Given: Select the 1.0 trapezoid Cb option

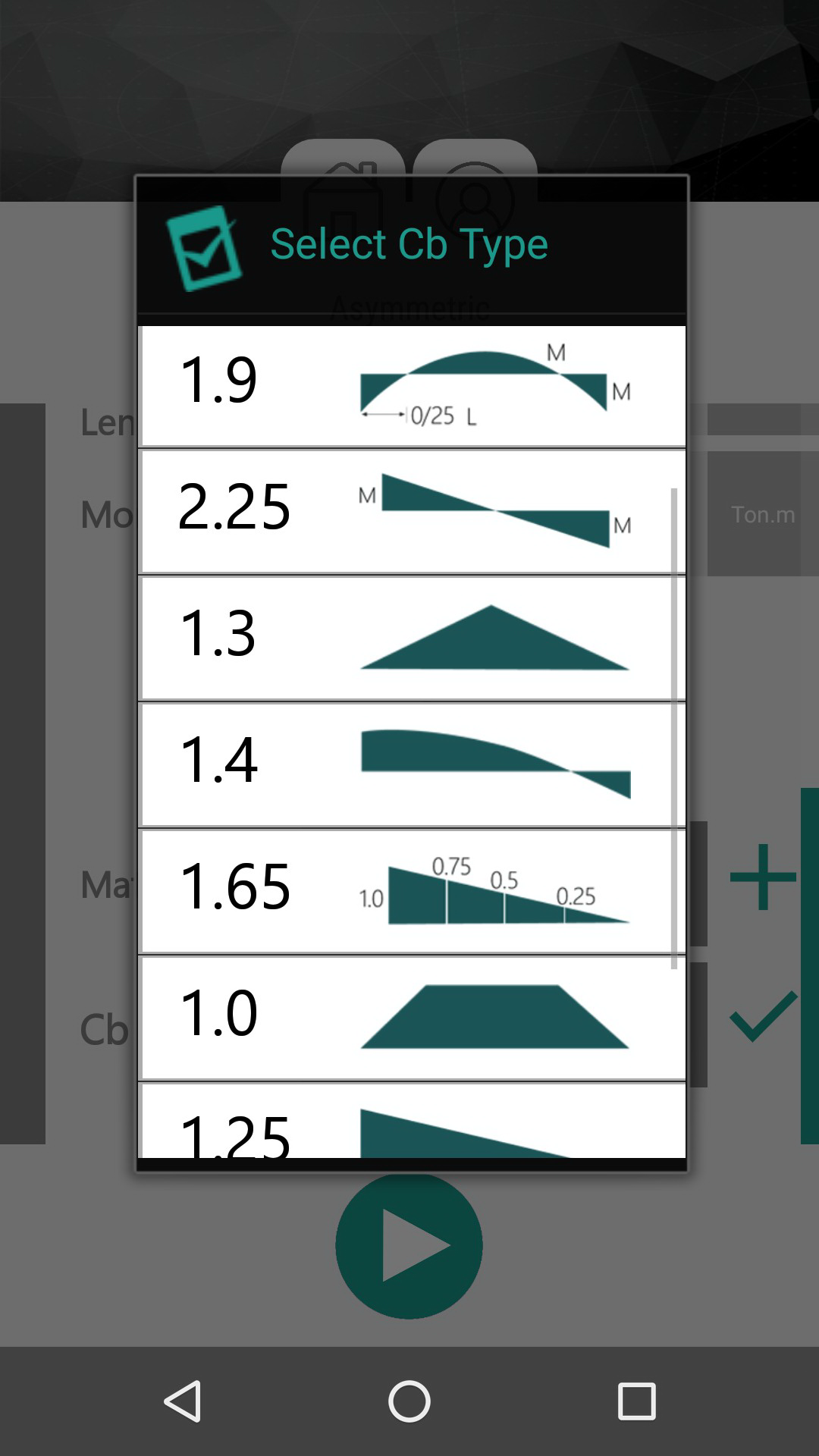Looking at the screenshot, I should click(x=412, y=1019).
